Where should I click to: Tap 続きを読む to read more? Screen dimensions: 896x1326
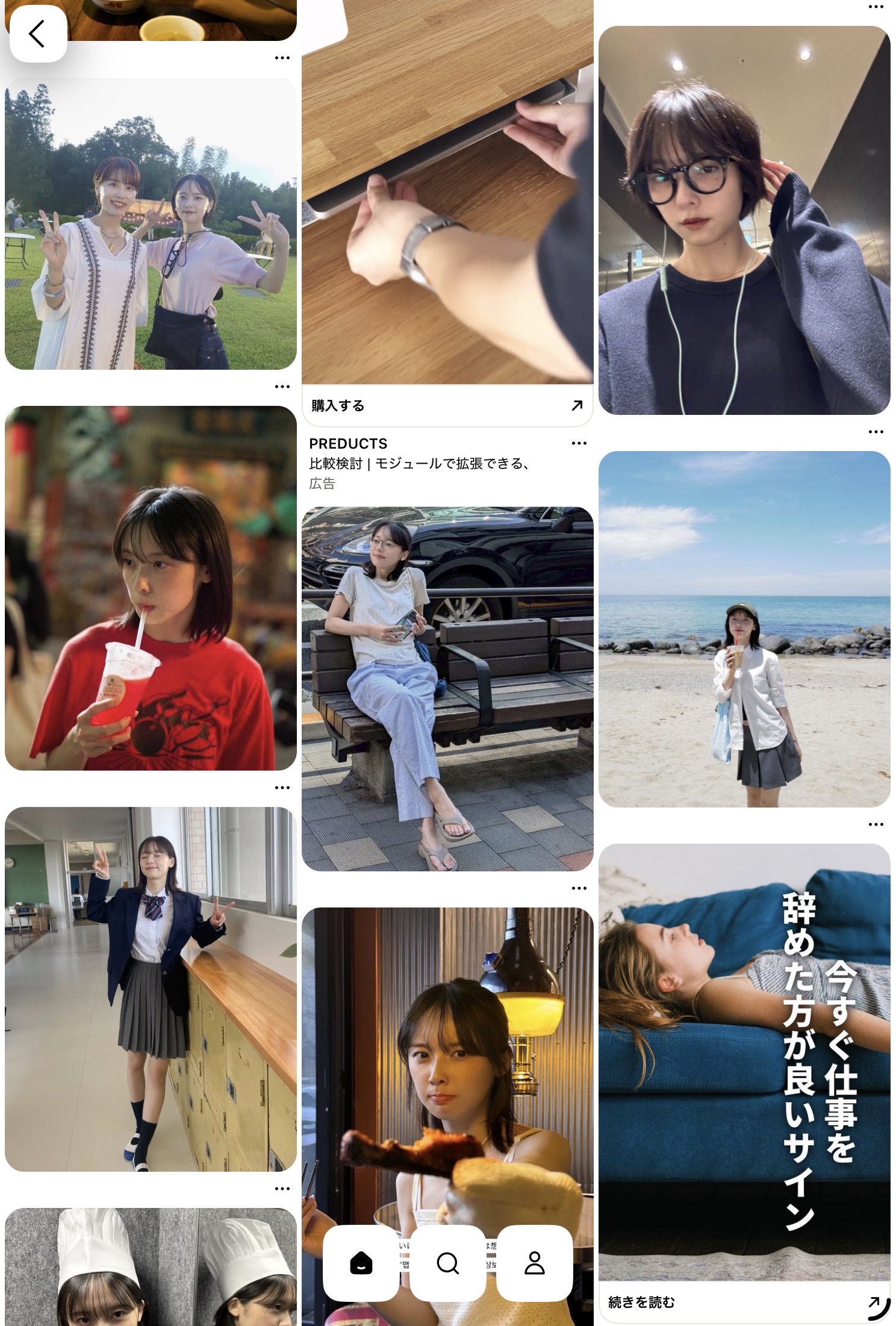[x=744, y=1302]
